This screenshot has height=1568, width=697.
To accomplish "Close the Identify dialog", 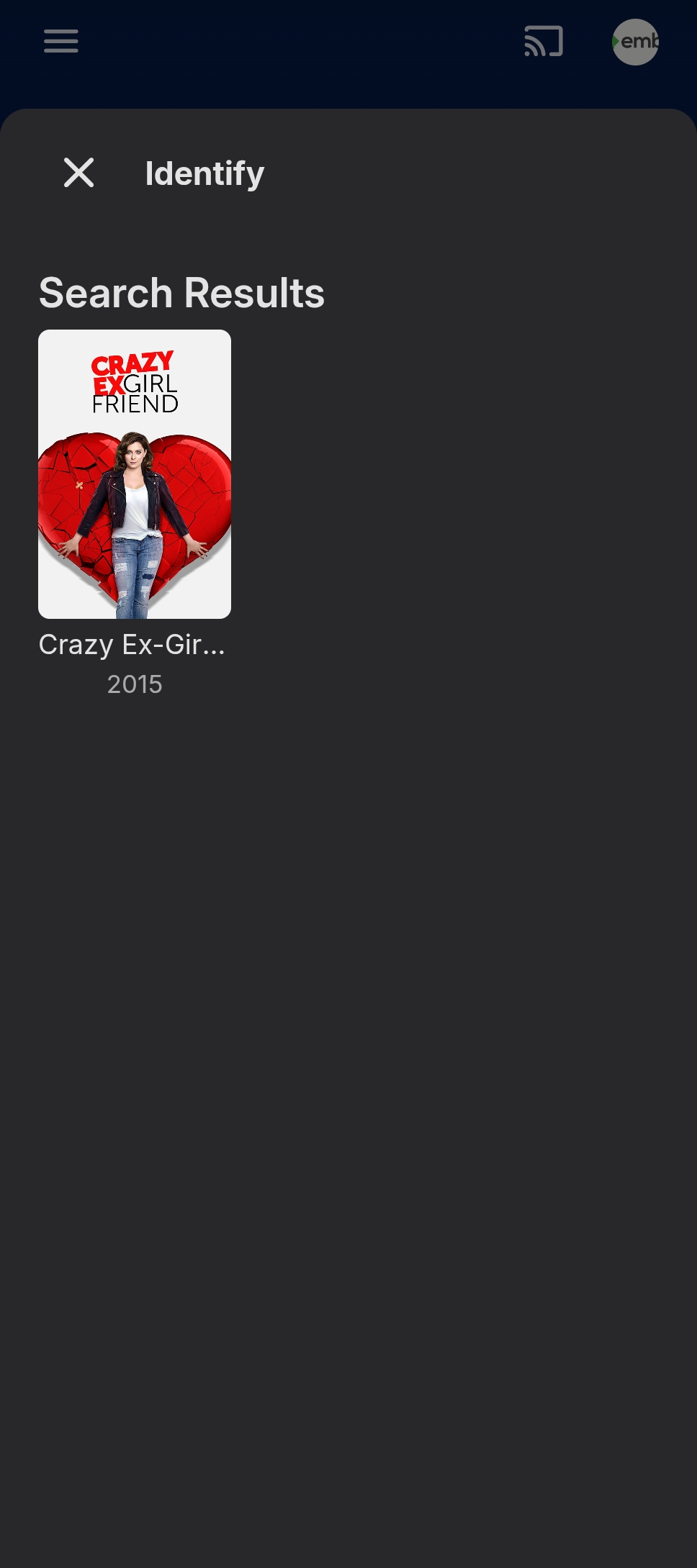I will [78, 173].
